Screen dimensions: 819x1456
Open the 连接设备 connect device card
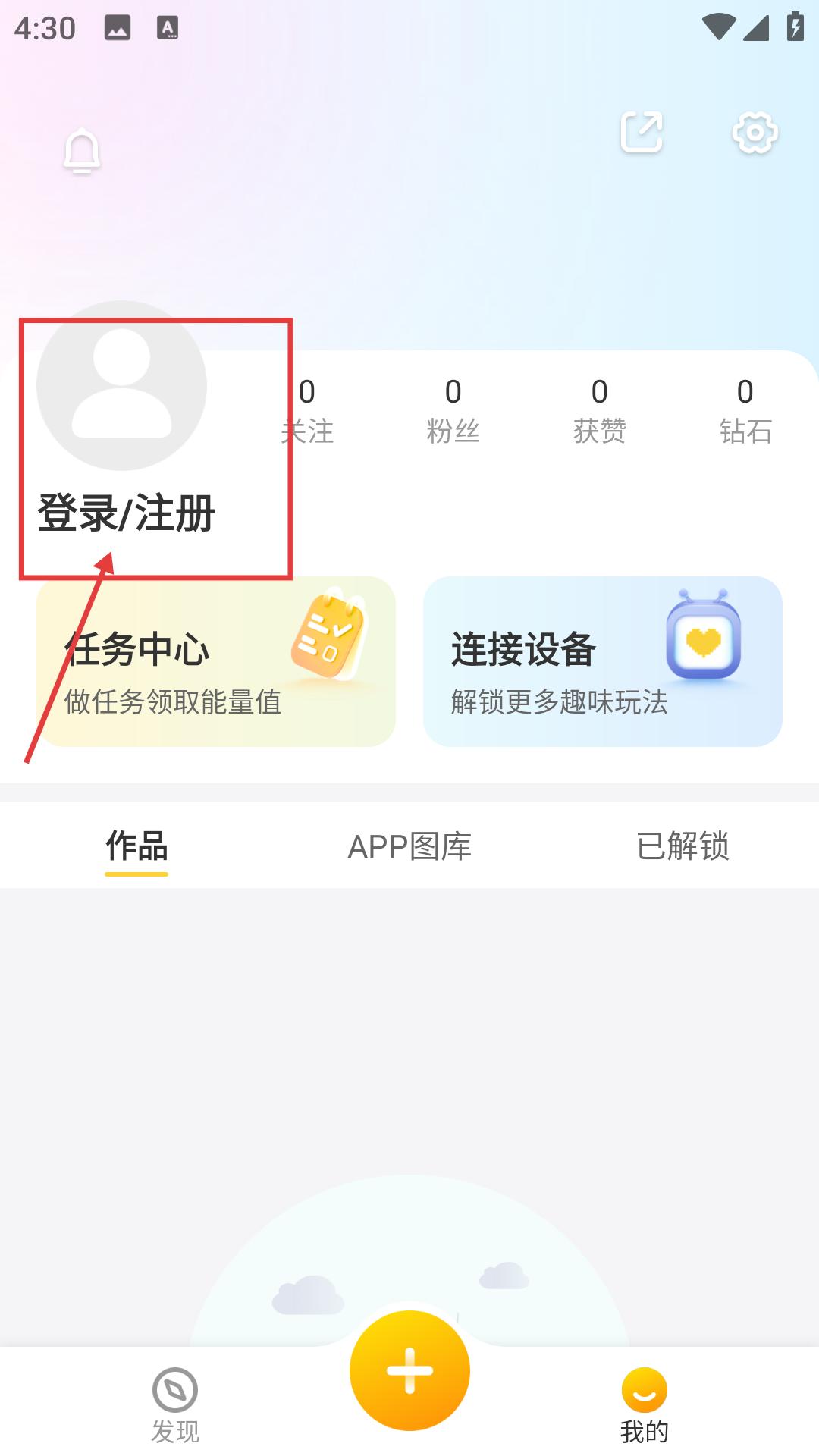(602, 661)
